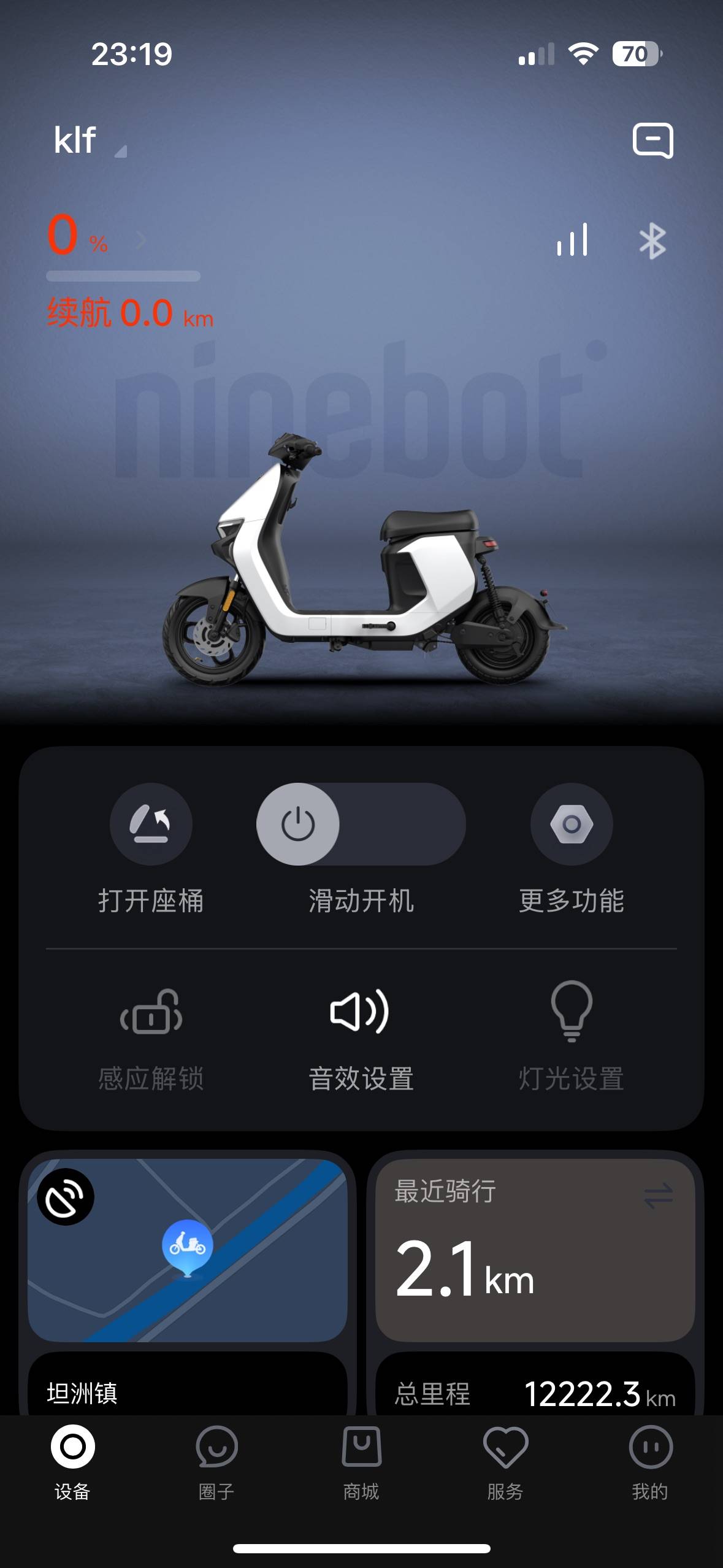
Task: Tap the swap arrows on 最近骑行 card
Action: pyautogui.click(x=658, y=1195)
